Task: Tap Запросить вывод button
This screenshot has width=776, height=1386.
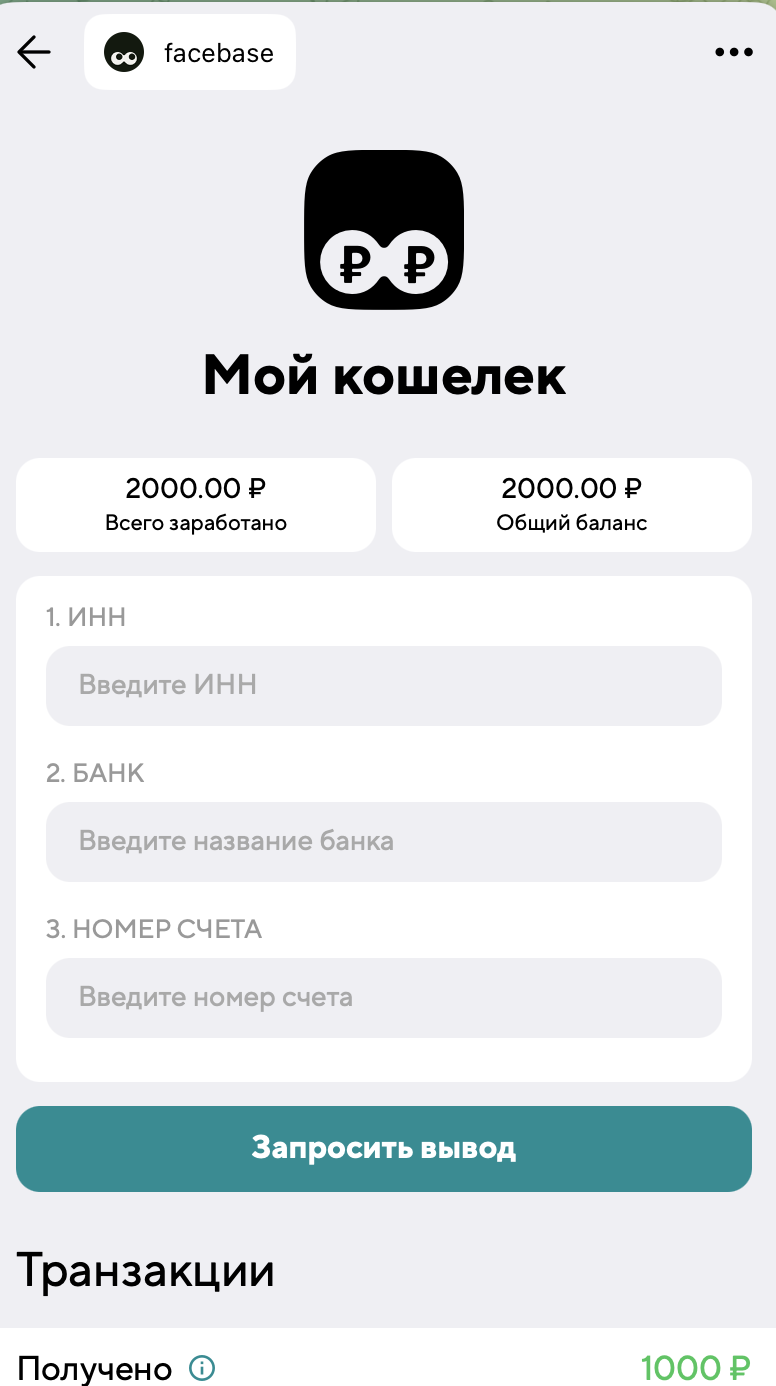Action: tap(384, 1148)
